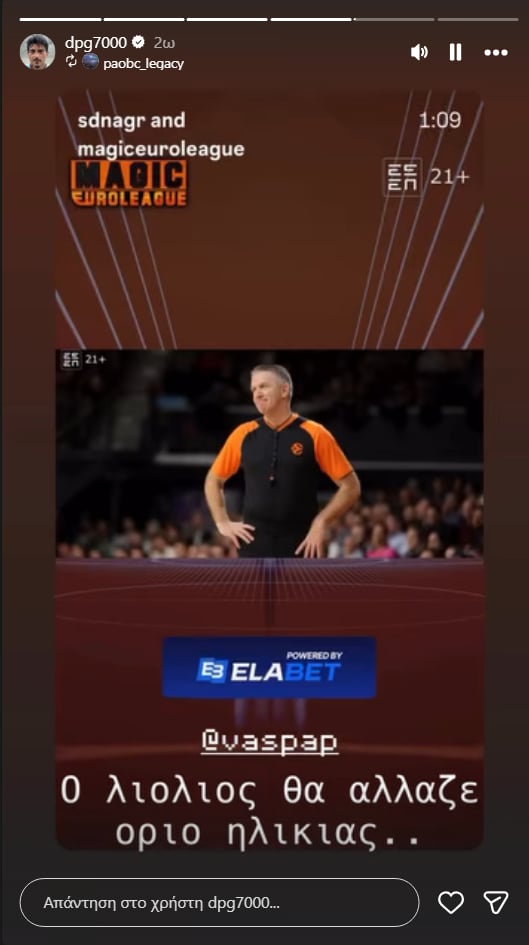Mute the story sound
Viewport: 529px width, 945px height.
click(419, 52)
